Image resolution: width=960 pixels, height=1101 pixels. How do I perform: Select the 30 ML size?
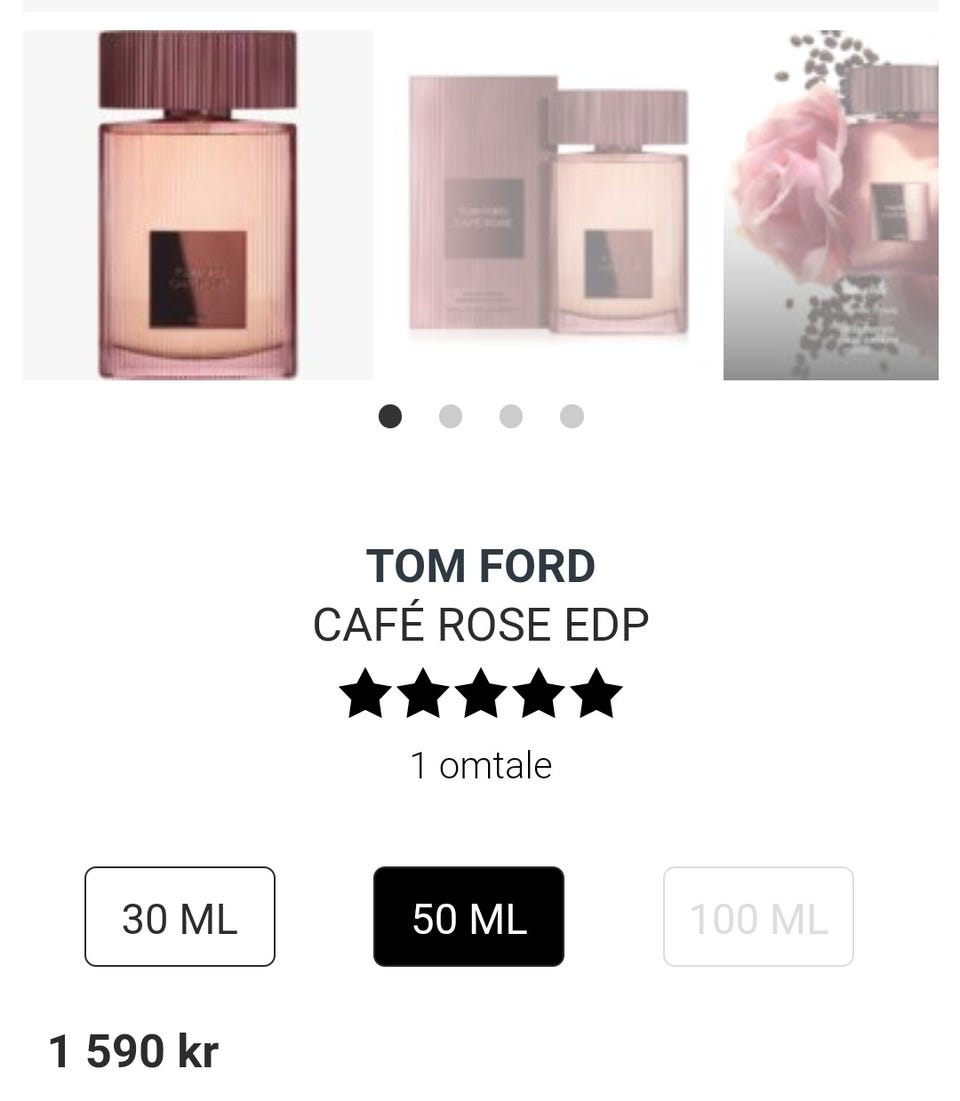180,917
